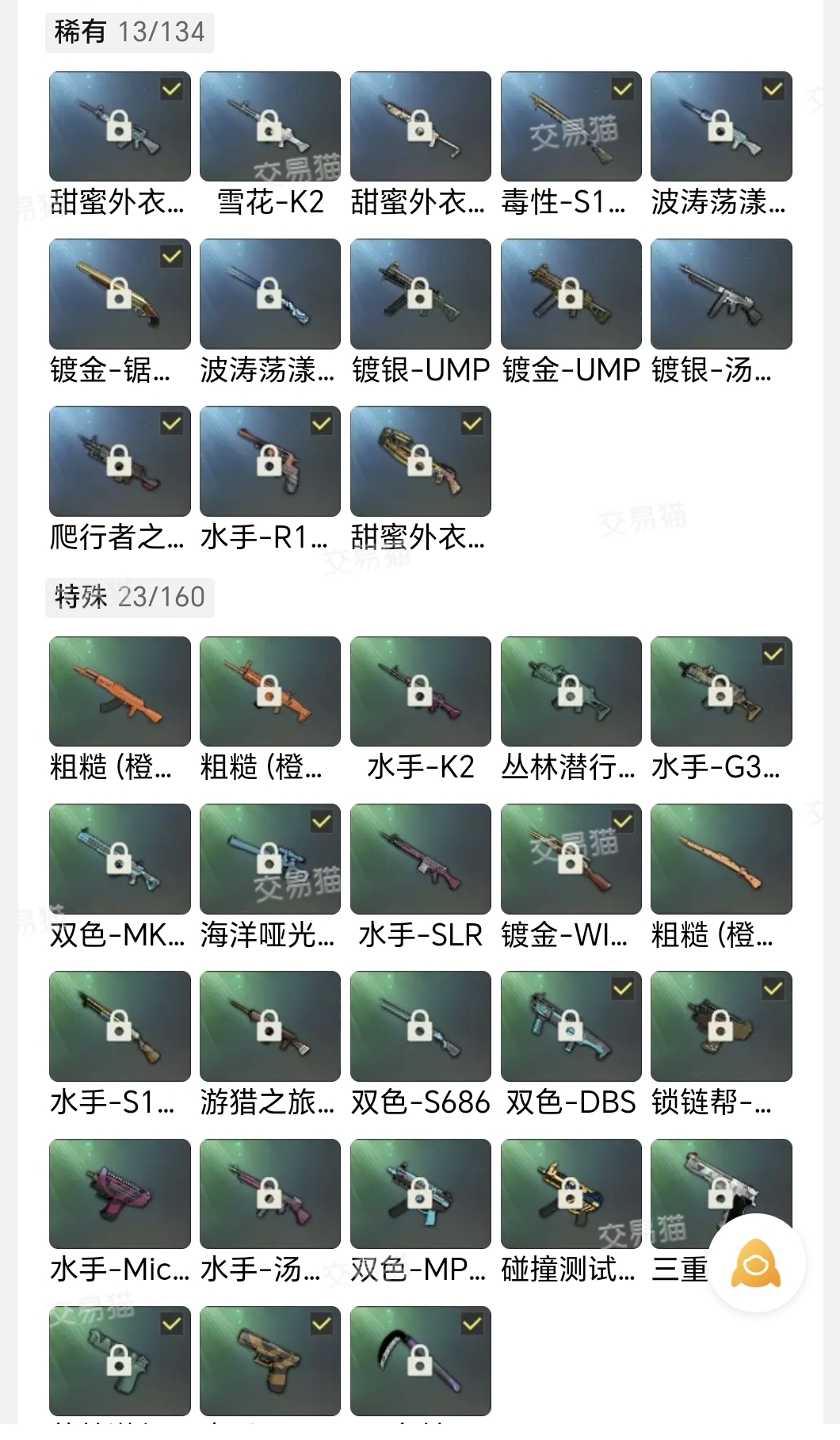This screenshot has width=840, height=1440.
Task: Open the floating orange assistant button
Action: point(756,1263)
